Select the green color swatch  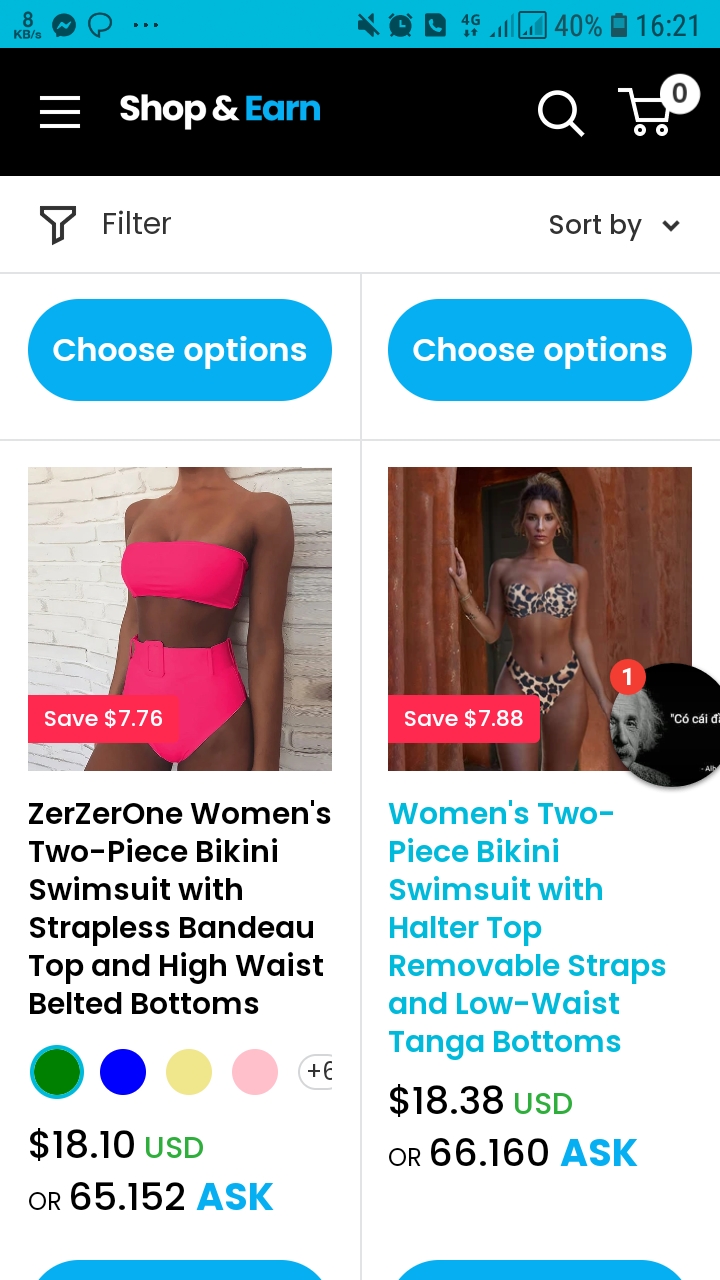[57, 1072]
